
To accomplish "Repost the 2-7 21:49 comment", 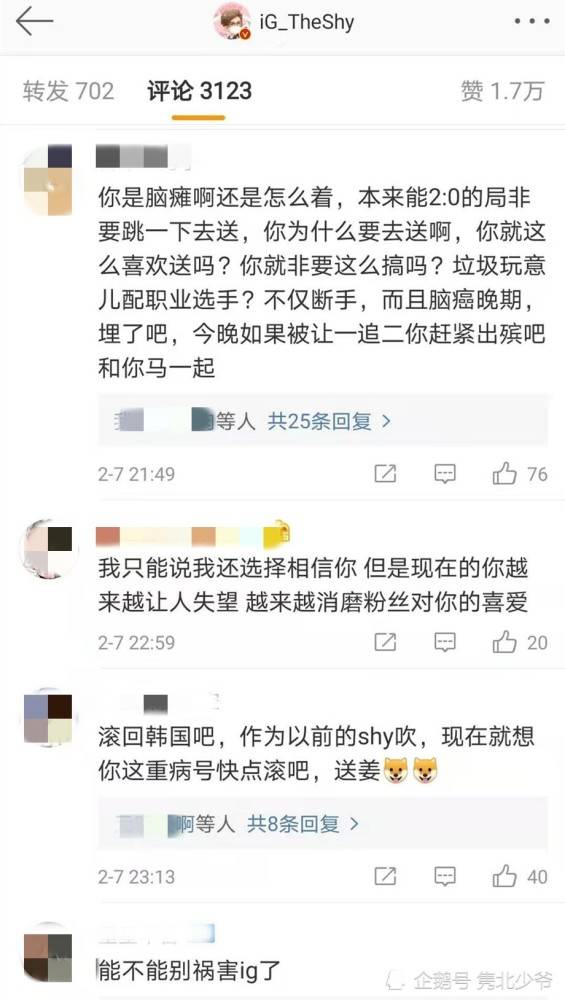I will [385, 473].
